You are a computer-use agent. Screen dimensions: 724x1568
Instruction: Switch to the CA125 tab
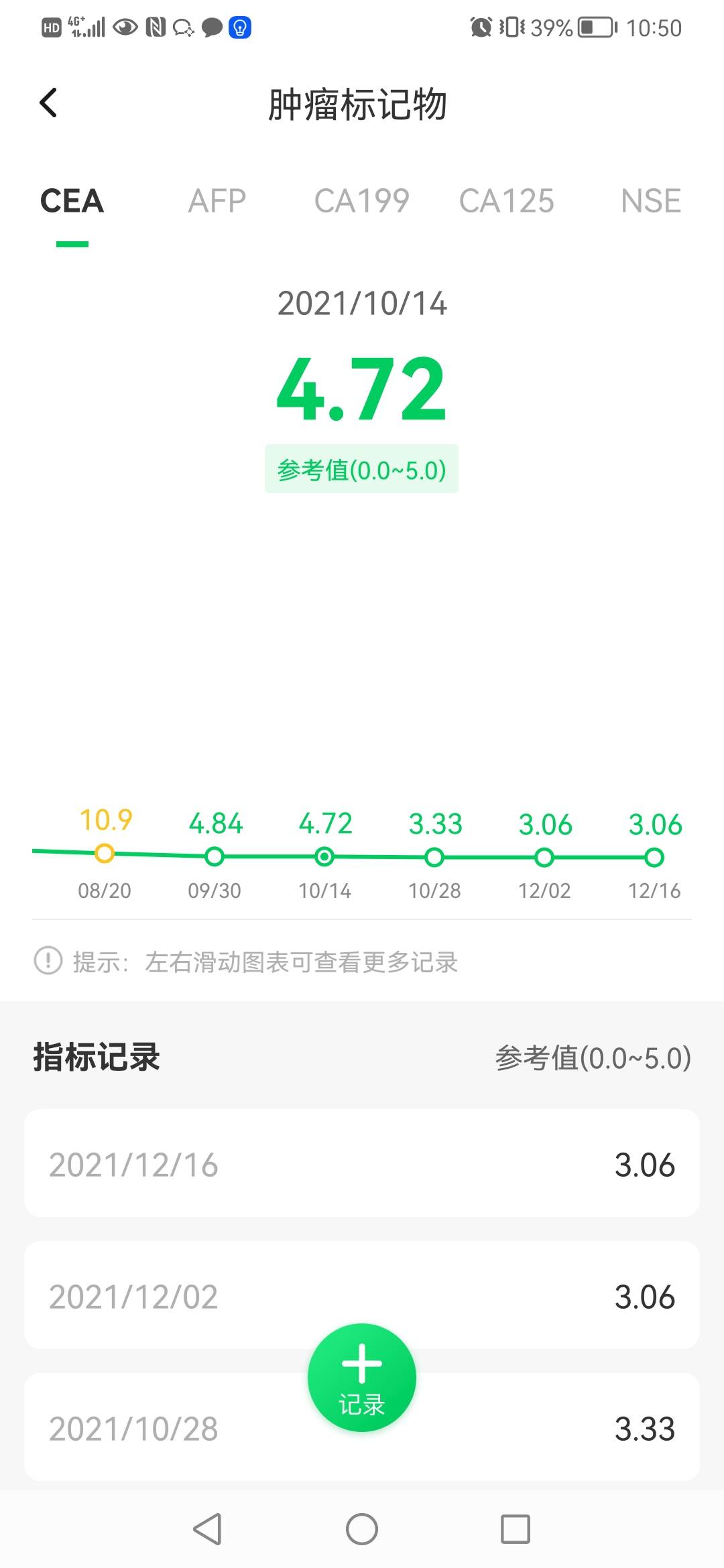click(x=507, y=200)
